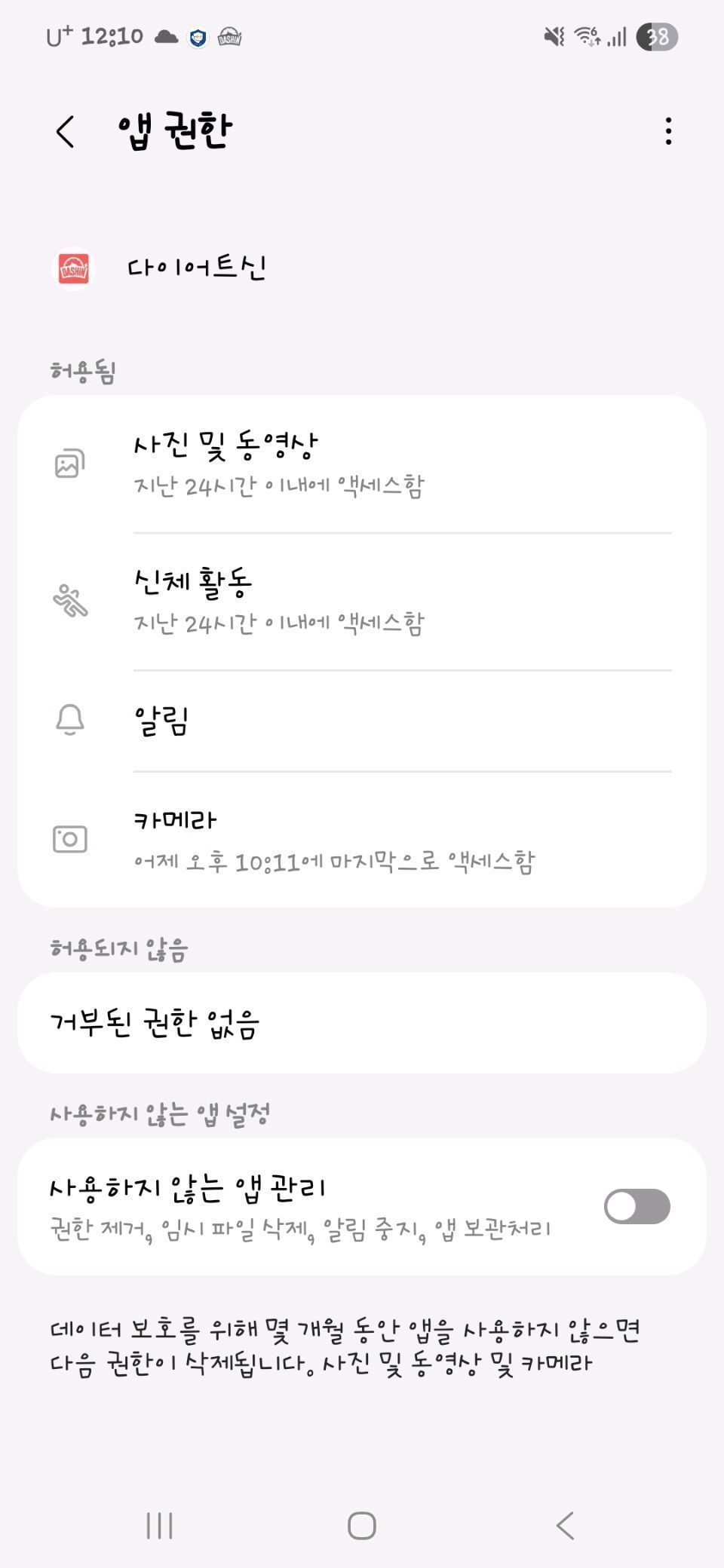724x1568 pixels.
Task: Open the 사진 및 동영상 permission
Action: [x=362, y=463]
